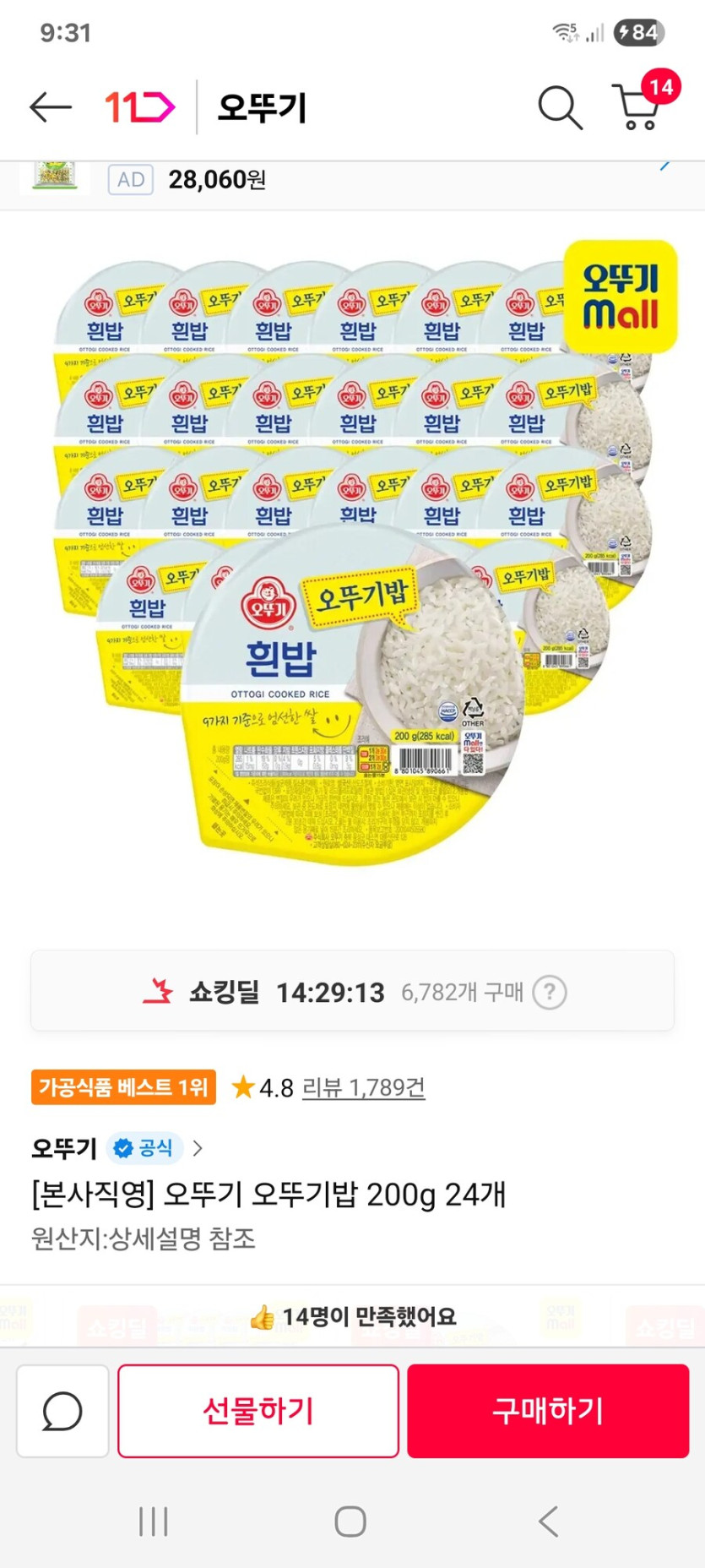Tap the question mark next to purchase count
705x1568 pixels.
(550, 993)
